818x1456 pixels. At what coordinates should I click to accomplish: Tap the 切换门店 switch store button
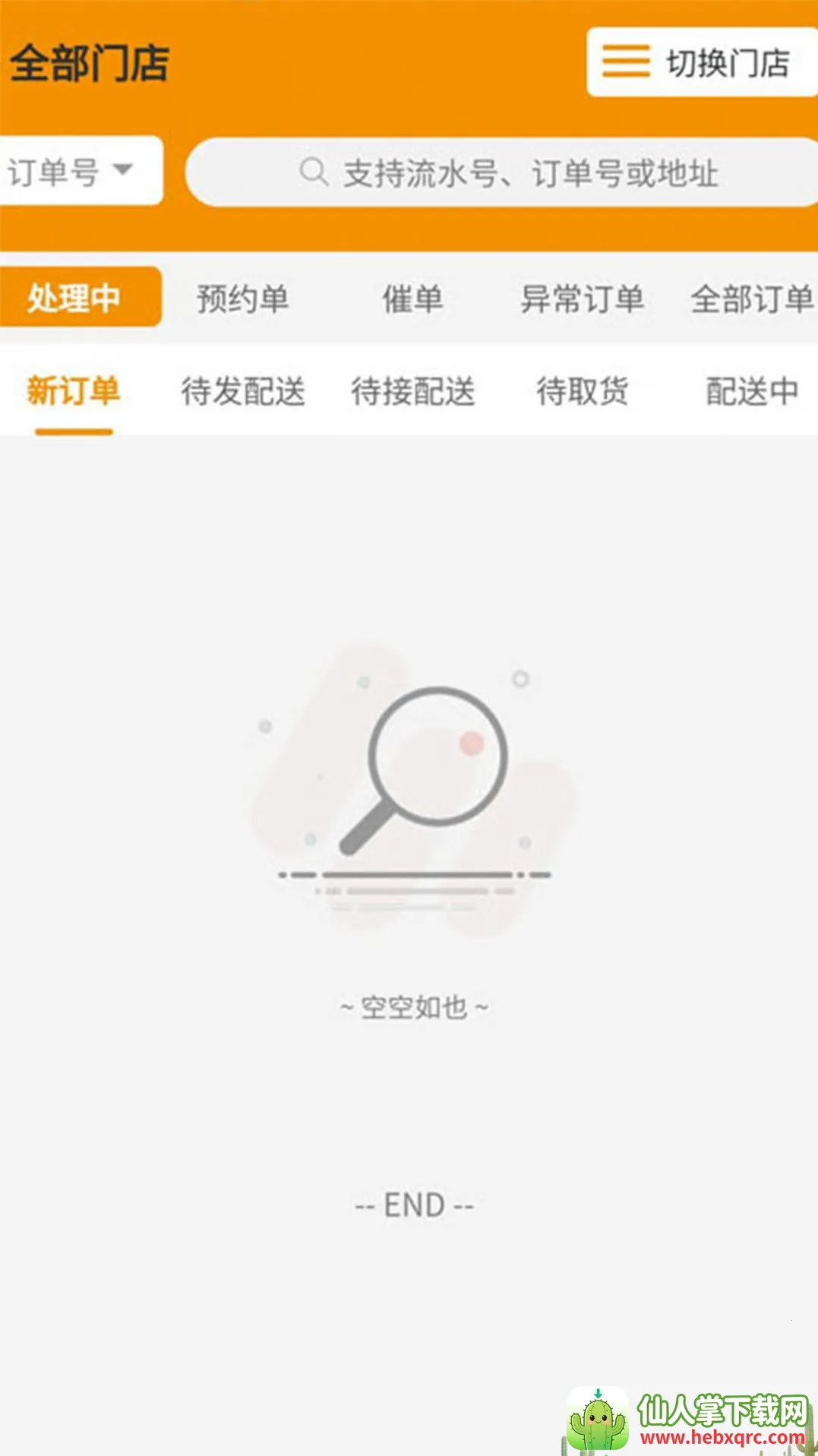click(700, 62)
